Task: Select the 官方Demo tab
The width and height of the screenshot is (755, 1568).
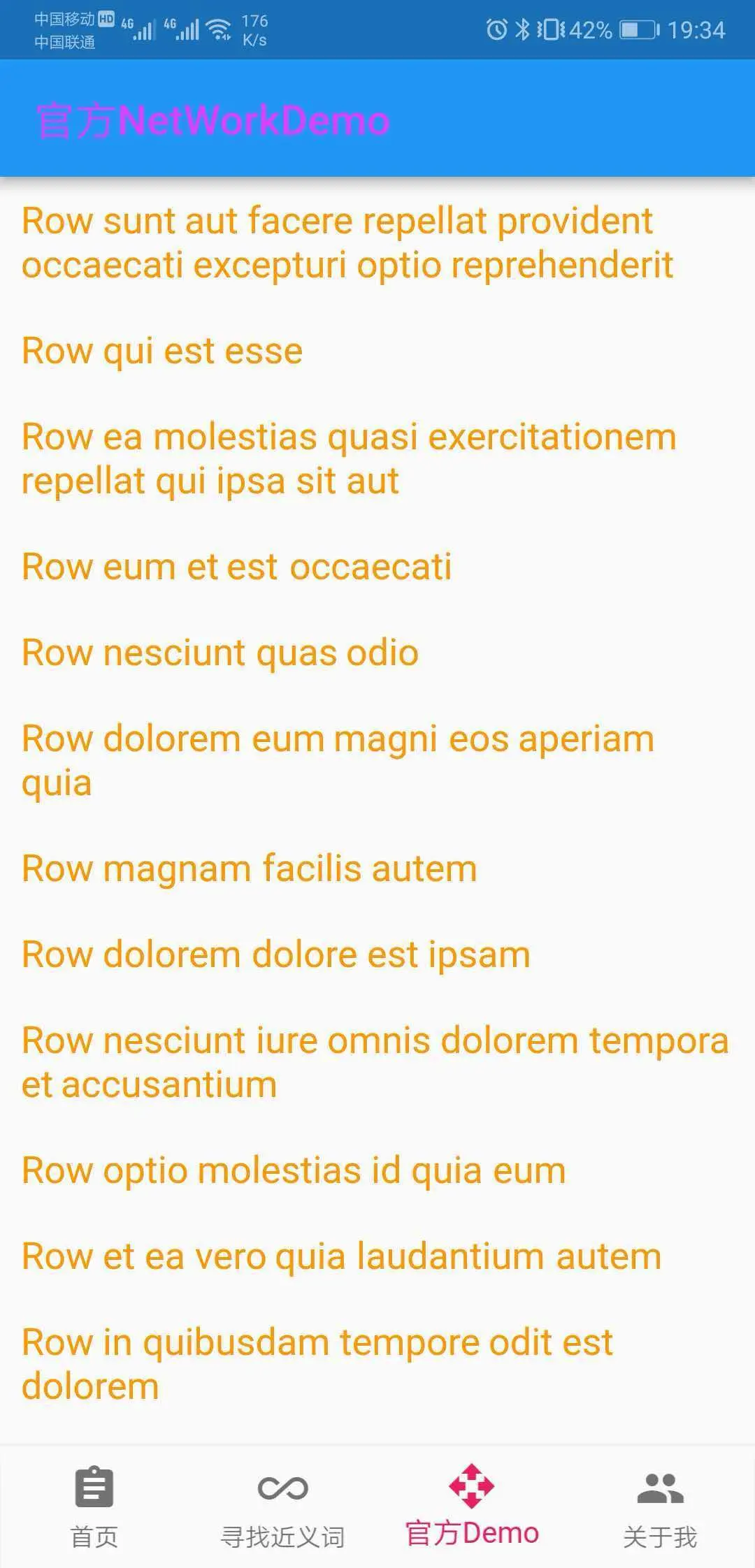Action: [472, 1506]
